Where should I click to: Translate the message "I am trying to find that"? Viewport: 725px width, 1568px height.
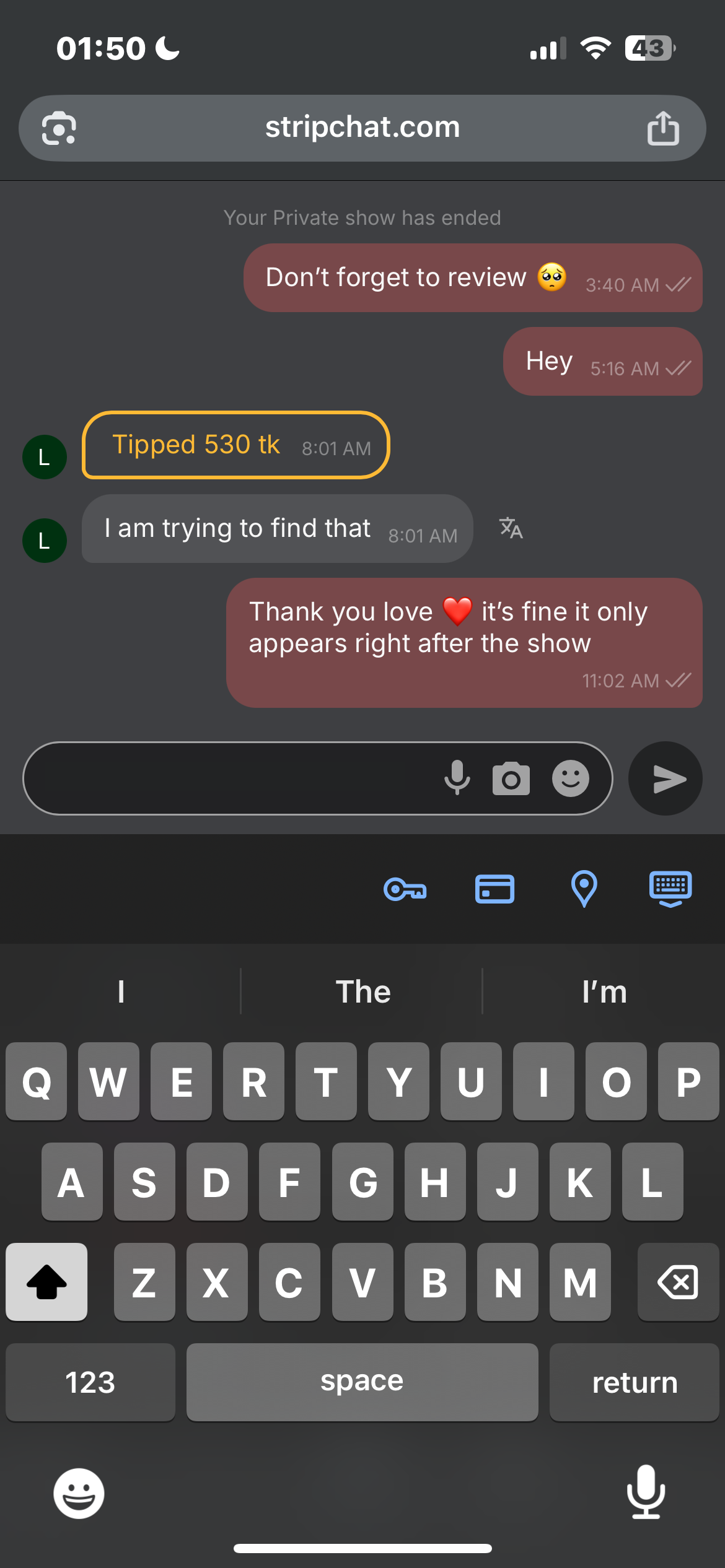[511, 528]
